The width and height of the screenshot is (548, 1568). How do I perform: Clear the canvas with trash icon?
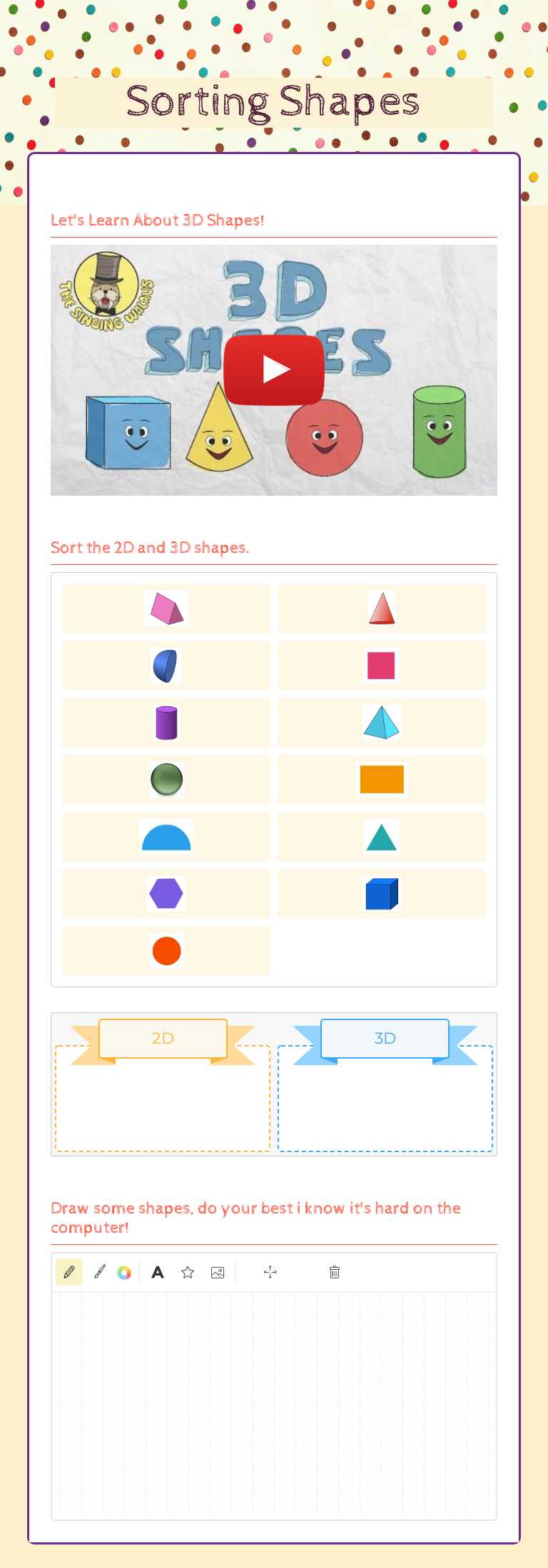pyautogui.click(x=334, y=1272)
